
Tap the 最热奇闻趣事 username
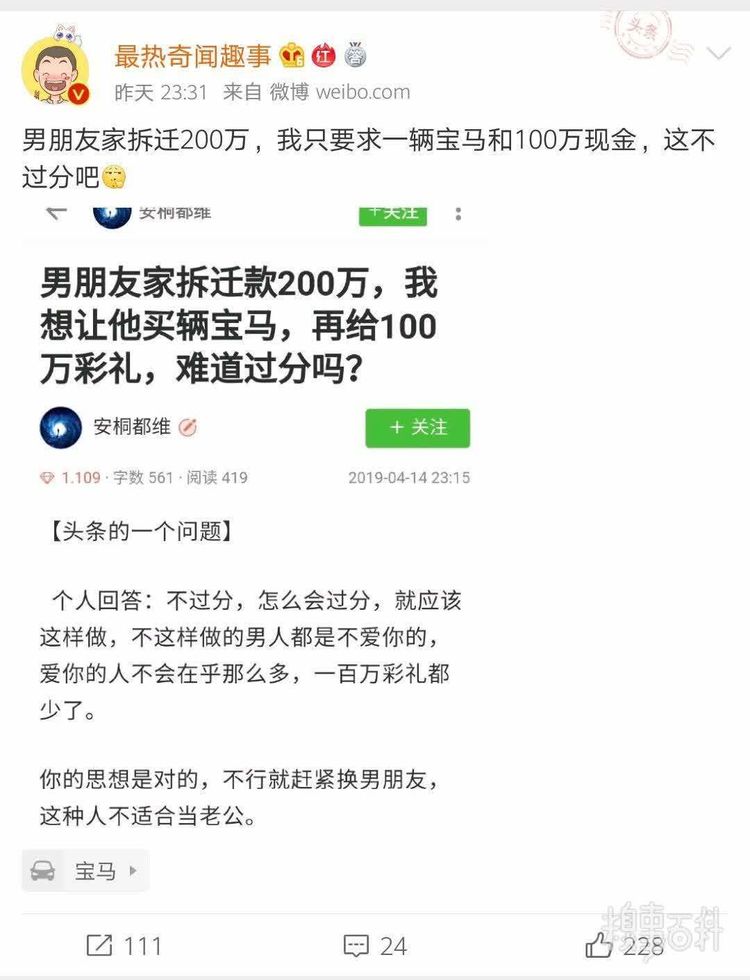pyautogui.click(x=192, y=55)
